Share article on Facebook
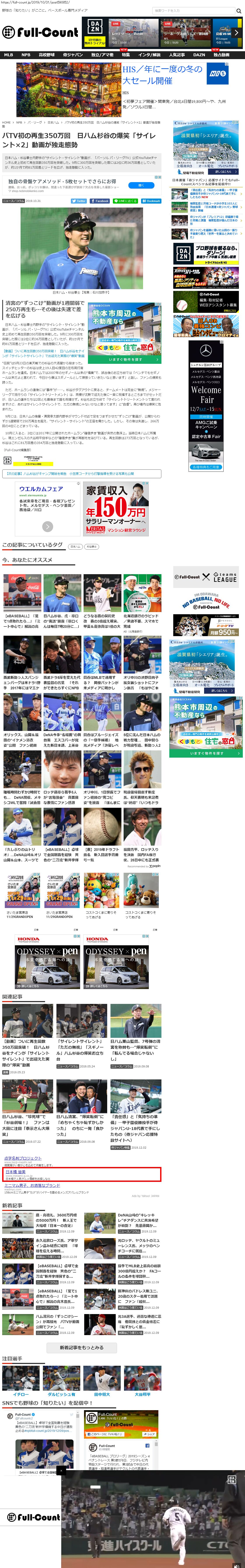Viewport: 245px width, 1568px height. (x=100, y=201)
